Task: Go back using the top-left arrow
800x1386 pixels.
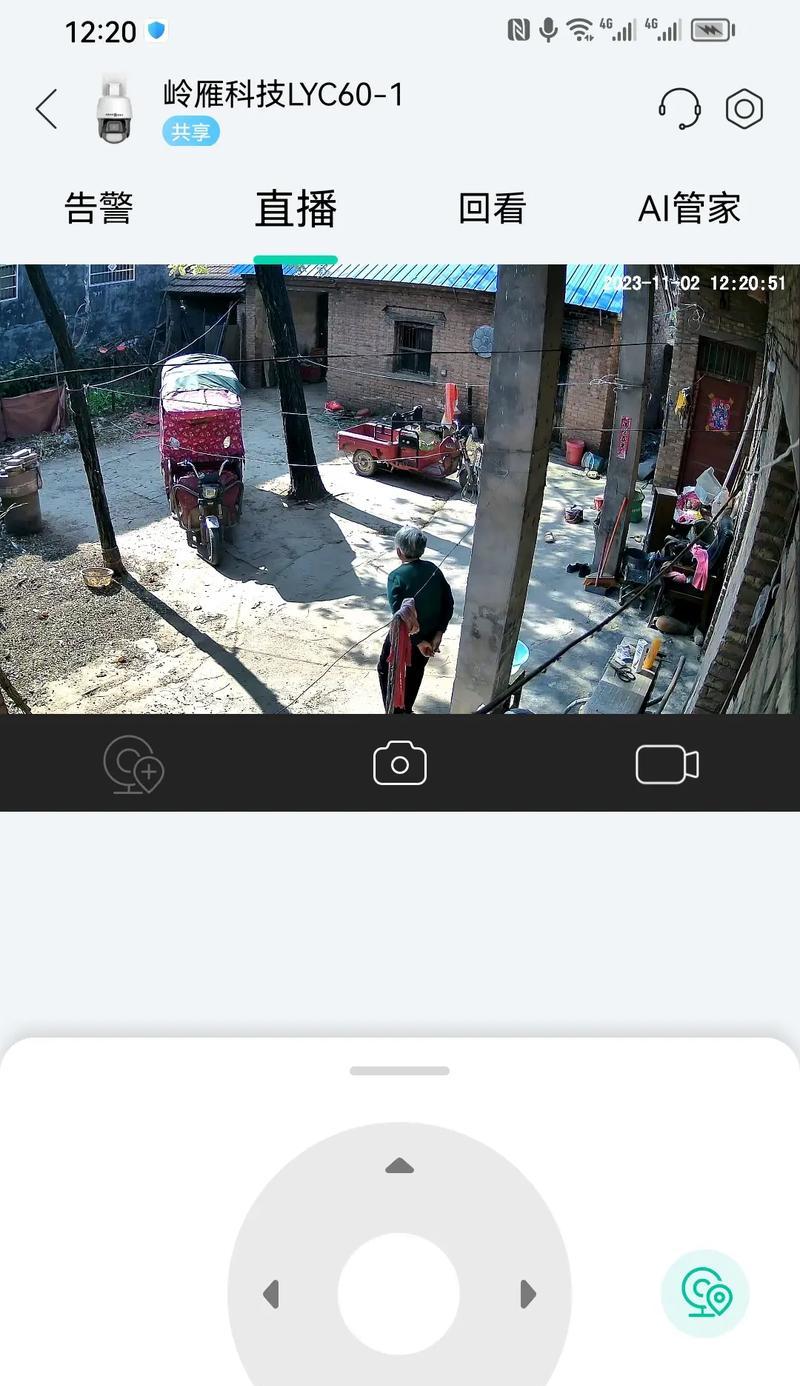Action: click(x=46, y=109)
